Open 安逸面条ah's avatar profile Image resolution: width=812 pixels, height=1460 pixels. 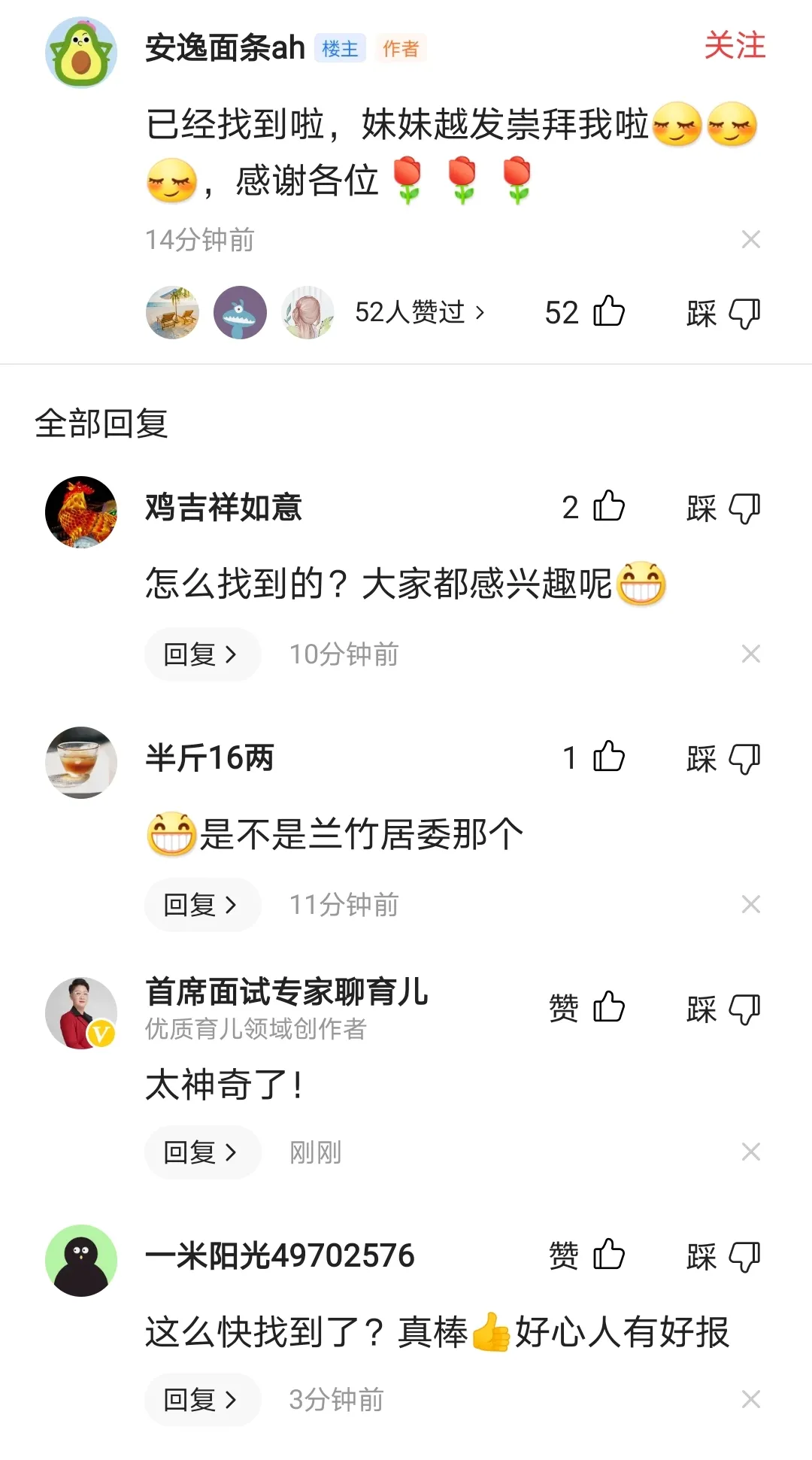pos(81,53)
